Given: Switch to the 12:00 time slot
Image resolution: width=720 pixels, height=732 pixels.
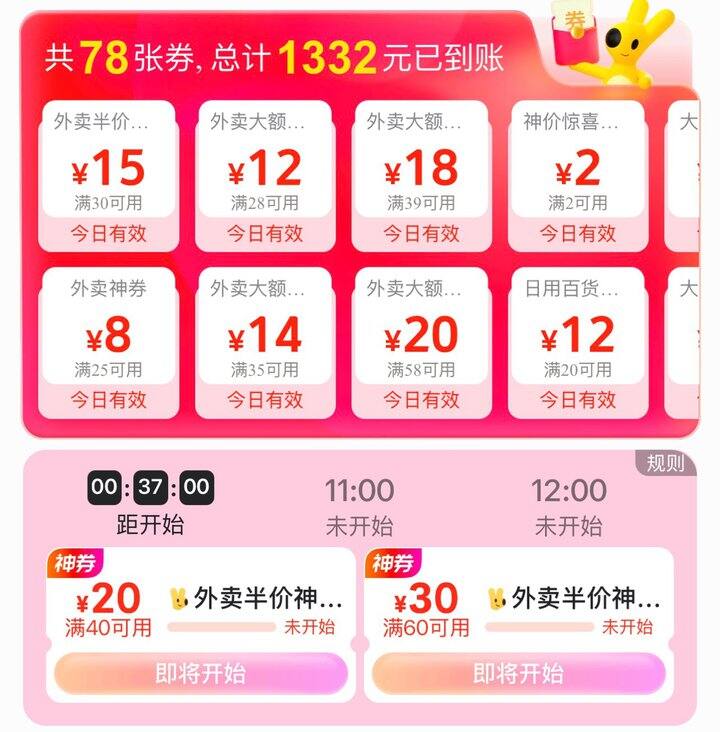Looking at the screenshot, I should [x=569, y=507].
